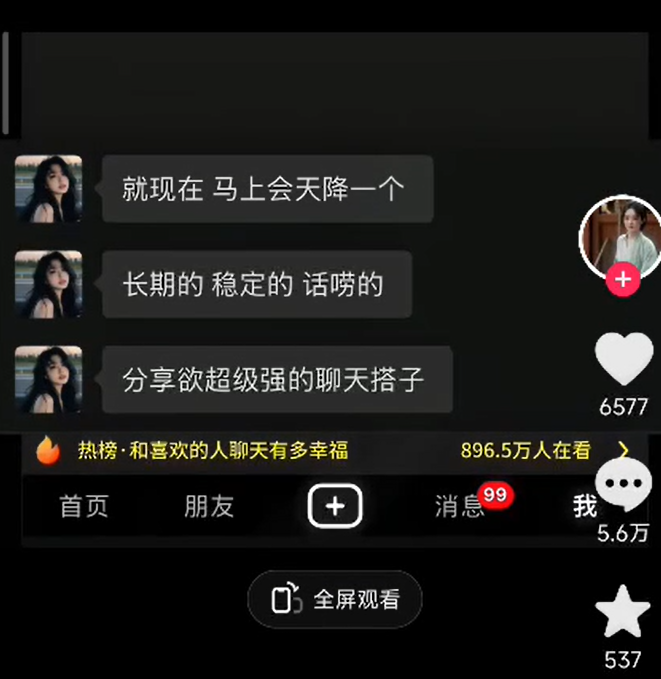Viewport: 661px width, 679px height.
Task: Open the video creator's profile avatar
Action: click(622, 236)
